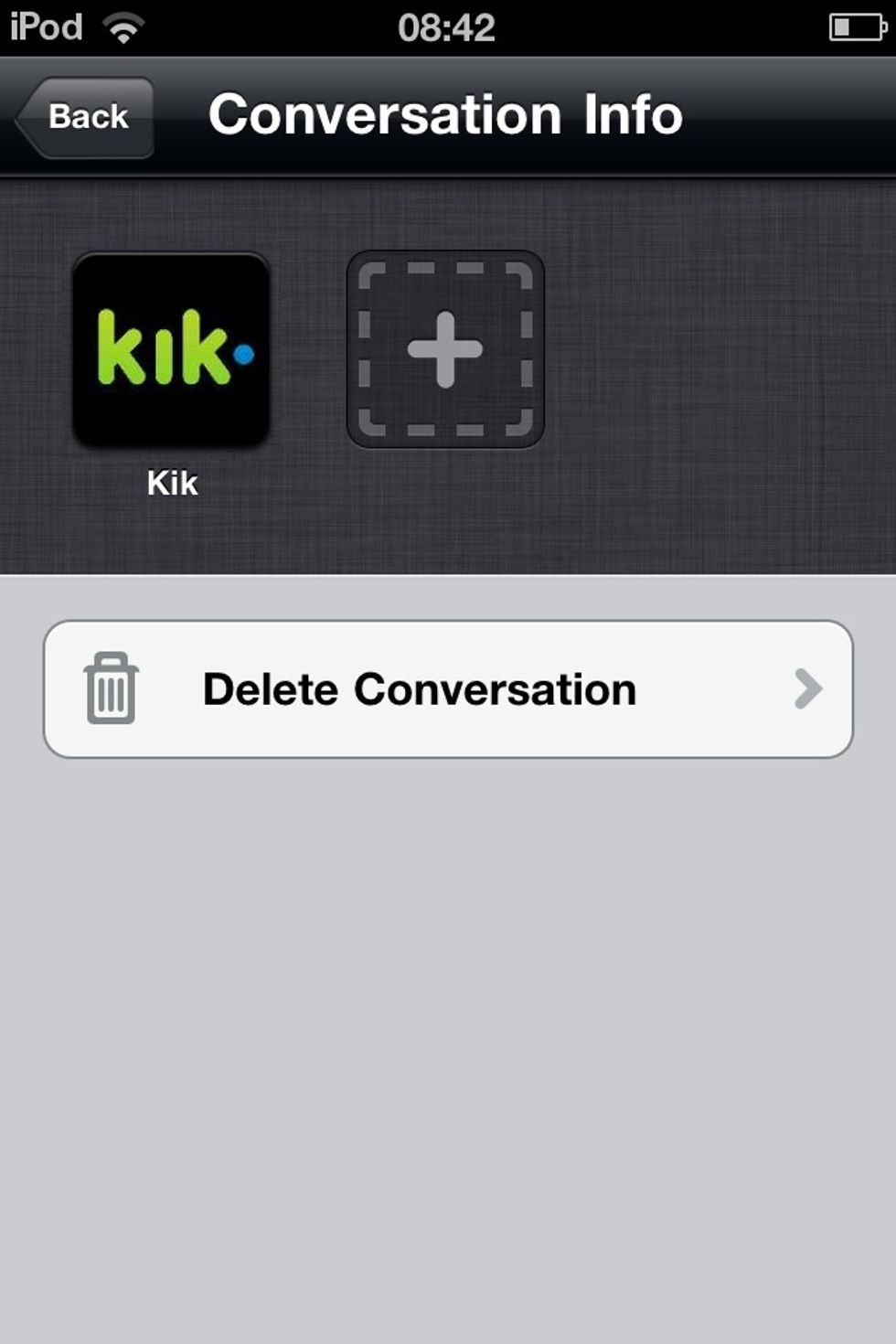Tap the clock showing 08:42

tap(447, 26)
